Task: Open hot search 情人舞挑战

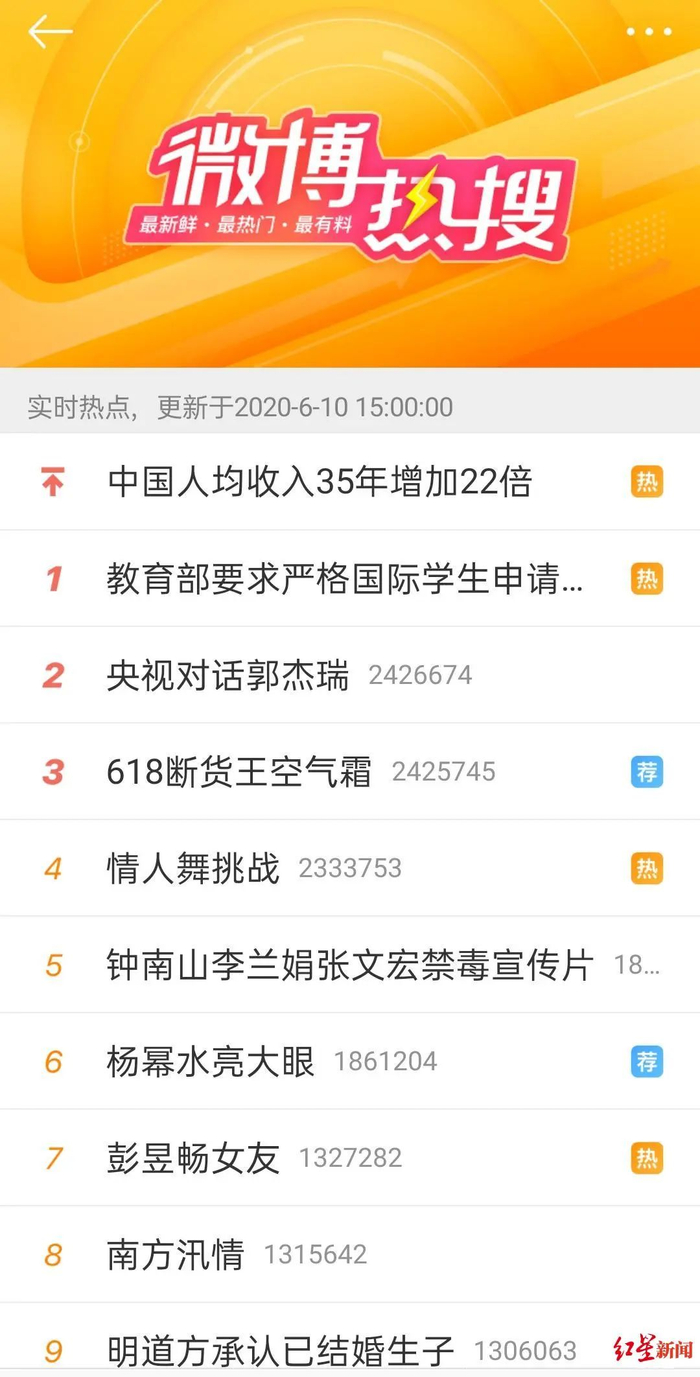Action: 193,868
